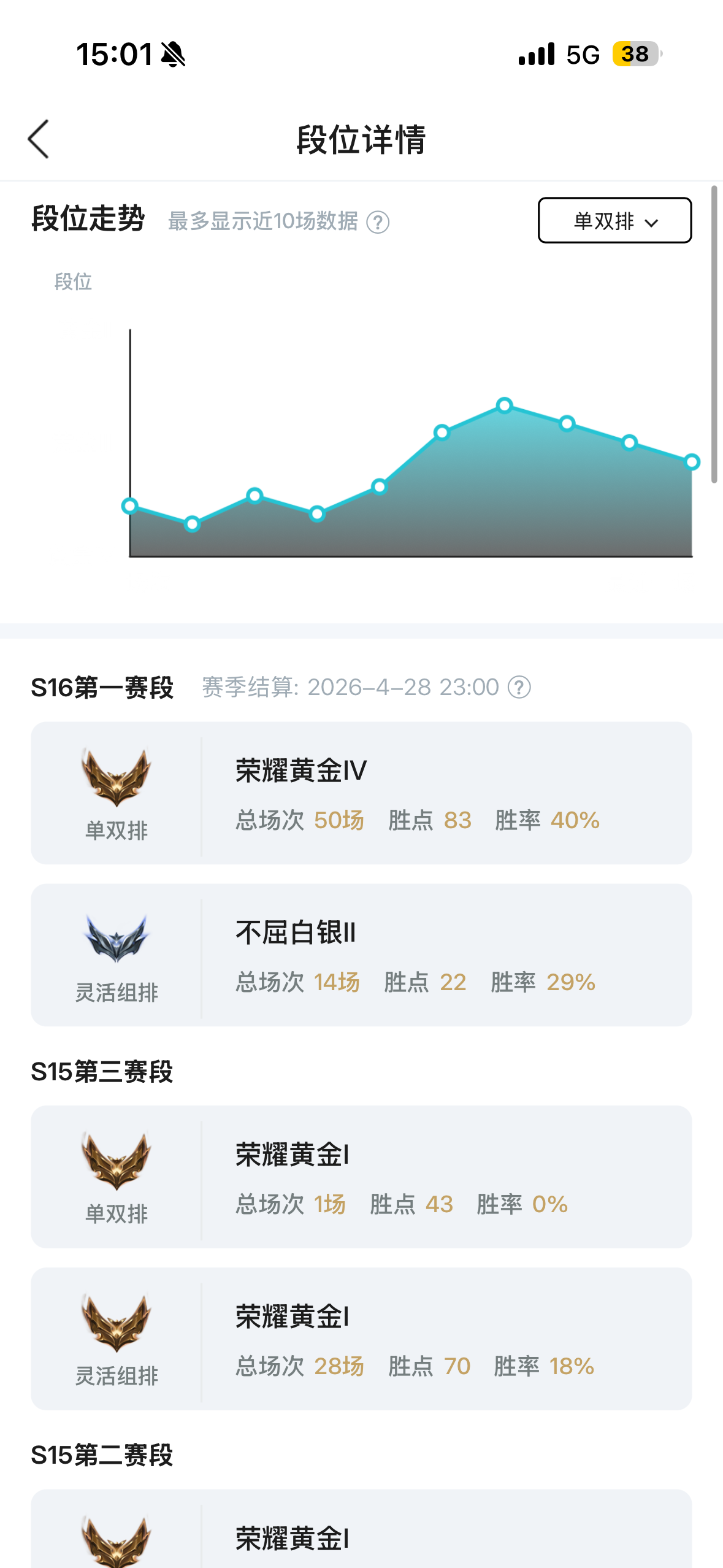Open the help icon next to 赛季结算
Screen dimensions: 723x1568
519,687
